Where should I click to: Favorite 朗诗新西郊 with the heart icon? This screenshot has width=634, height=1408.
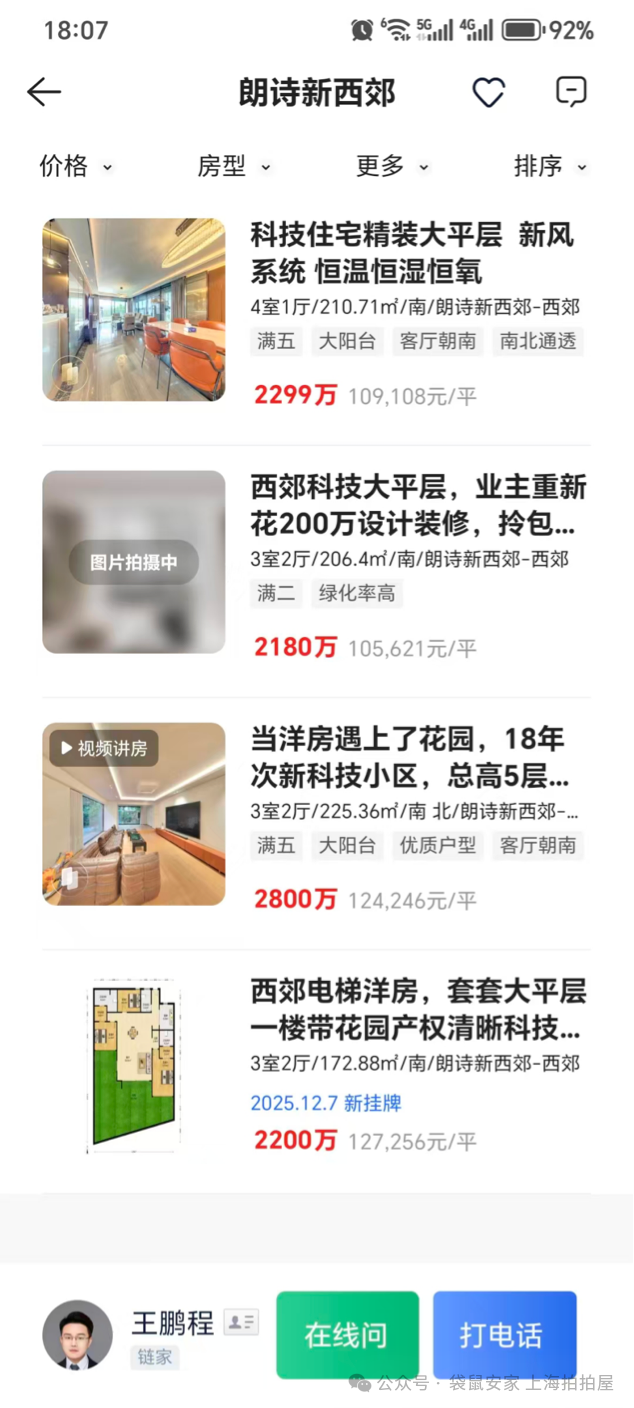[489, 92]
